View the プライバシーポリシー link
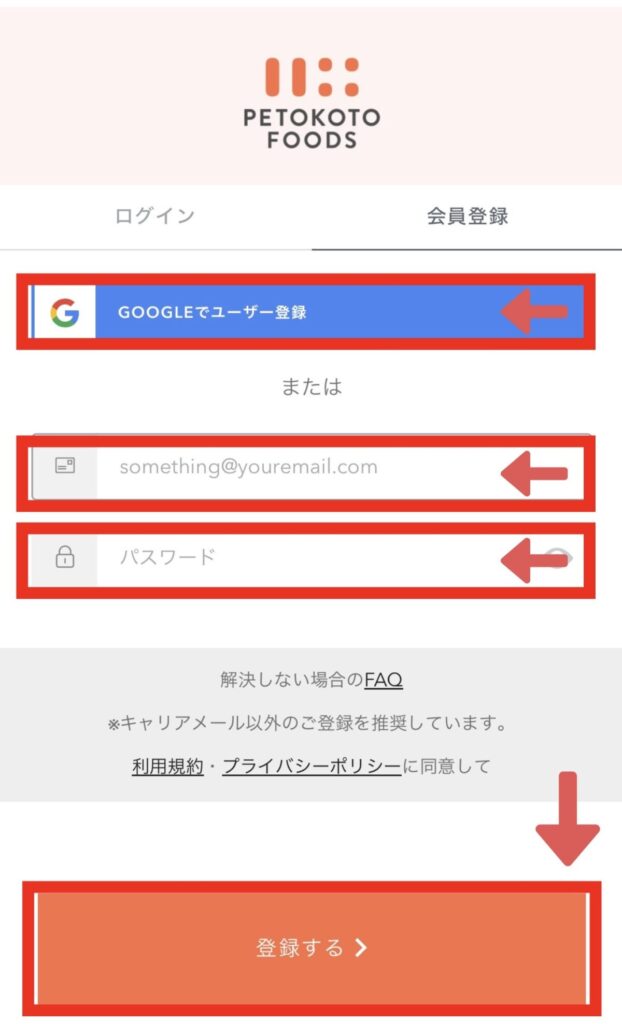The height and width of the screenshot is (1024, 622). pyautogui.click(x=312, y=766)
